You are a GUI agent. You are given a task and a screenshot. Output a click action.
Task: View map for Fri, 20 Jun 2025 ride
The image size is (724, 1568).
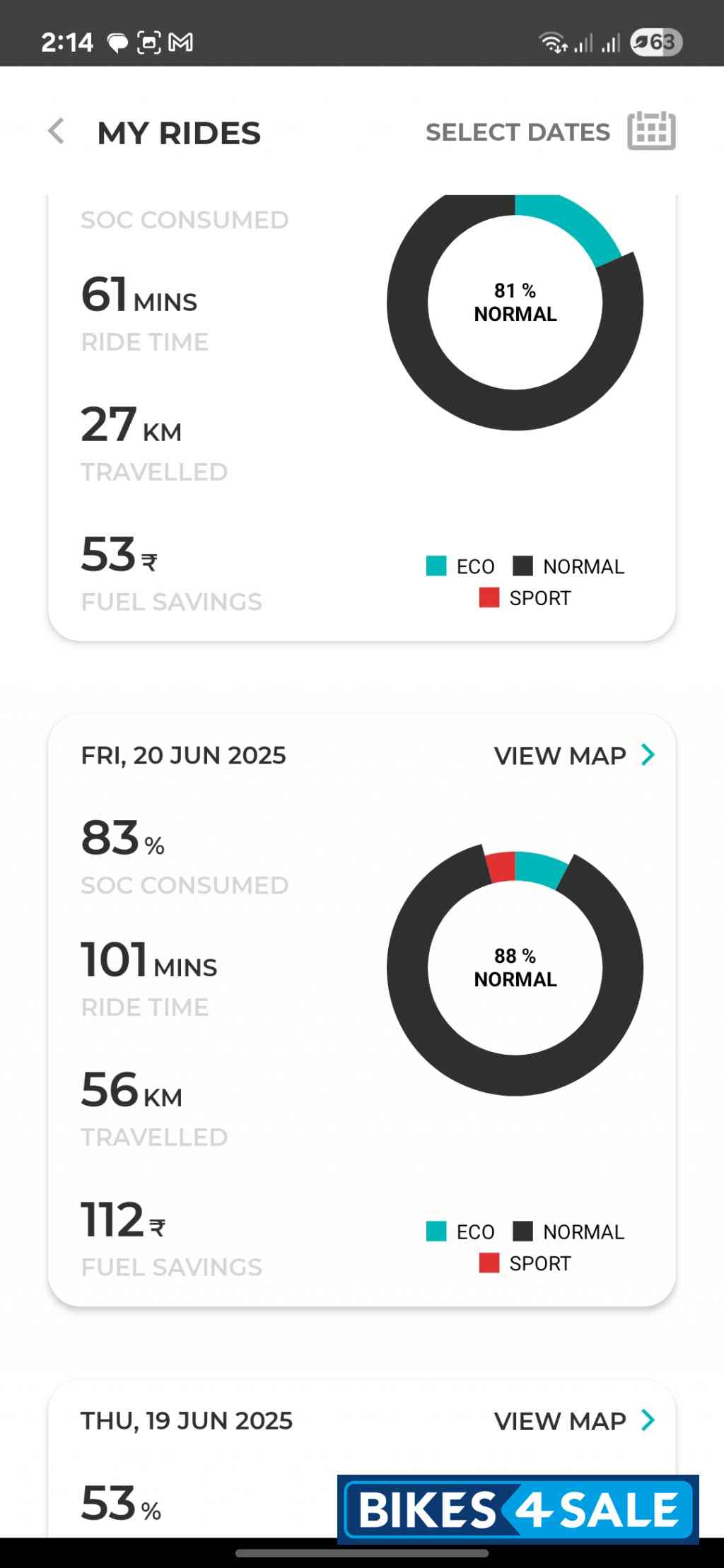tap(574, 756)
